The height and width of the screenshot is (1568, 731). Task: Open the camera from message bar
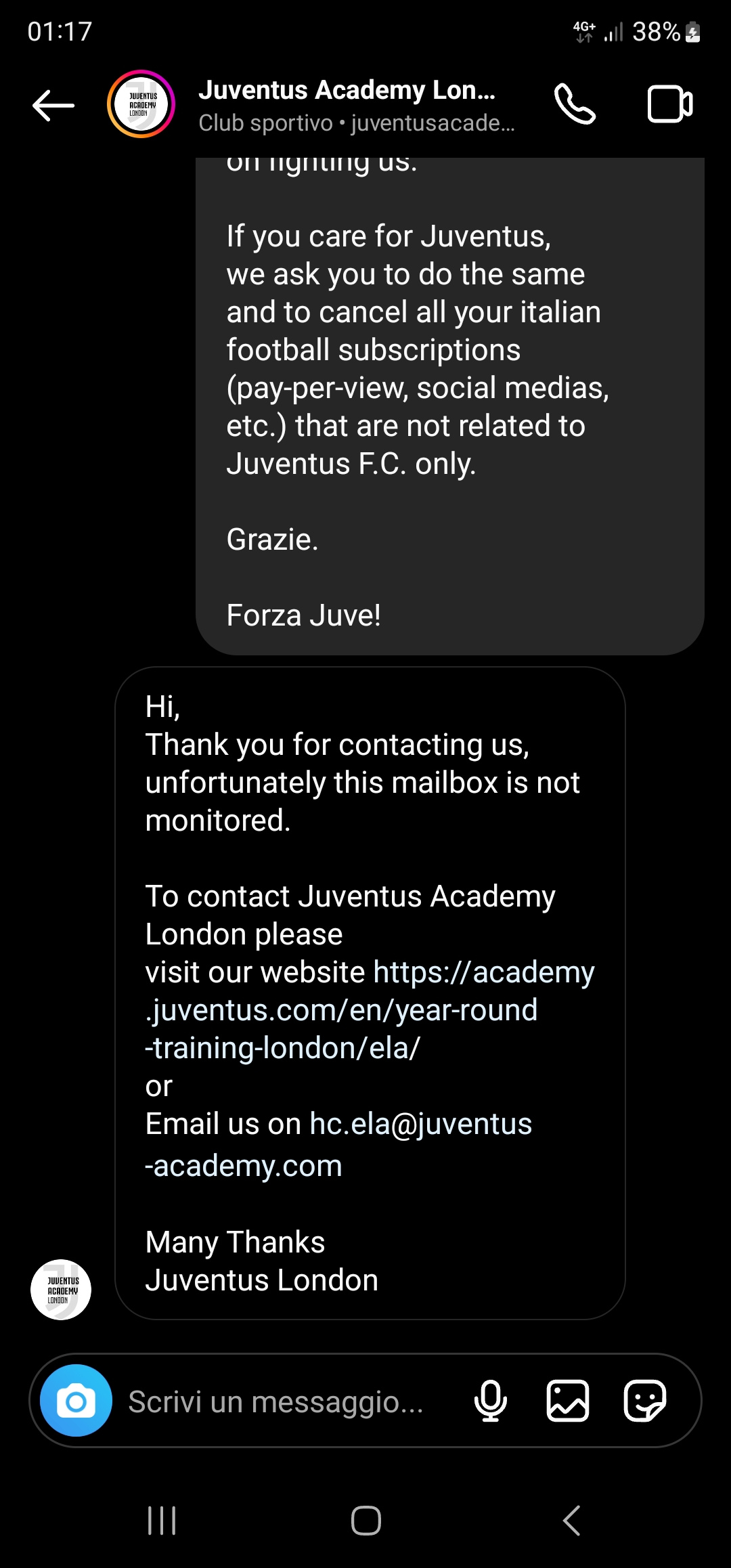(76, 1400)
